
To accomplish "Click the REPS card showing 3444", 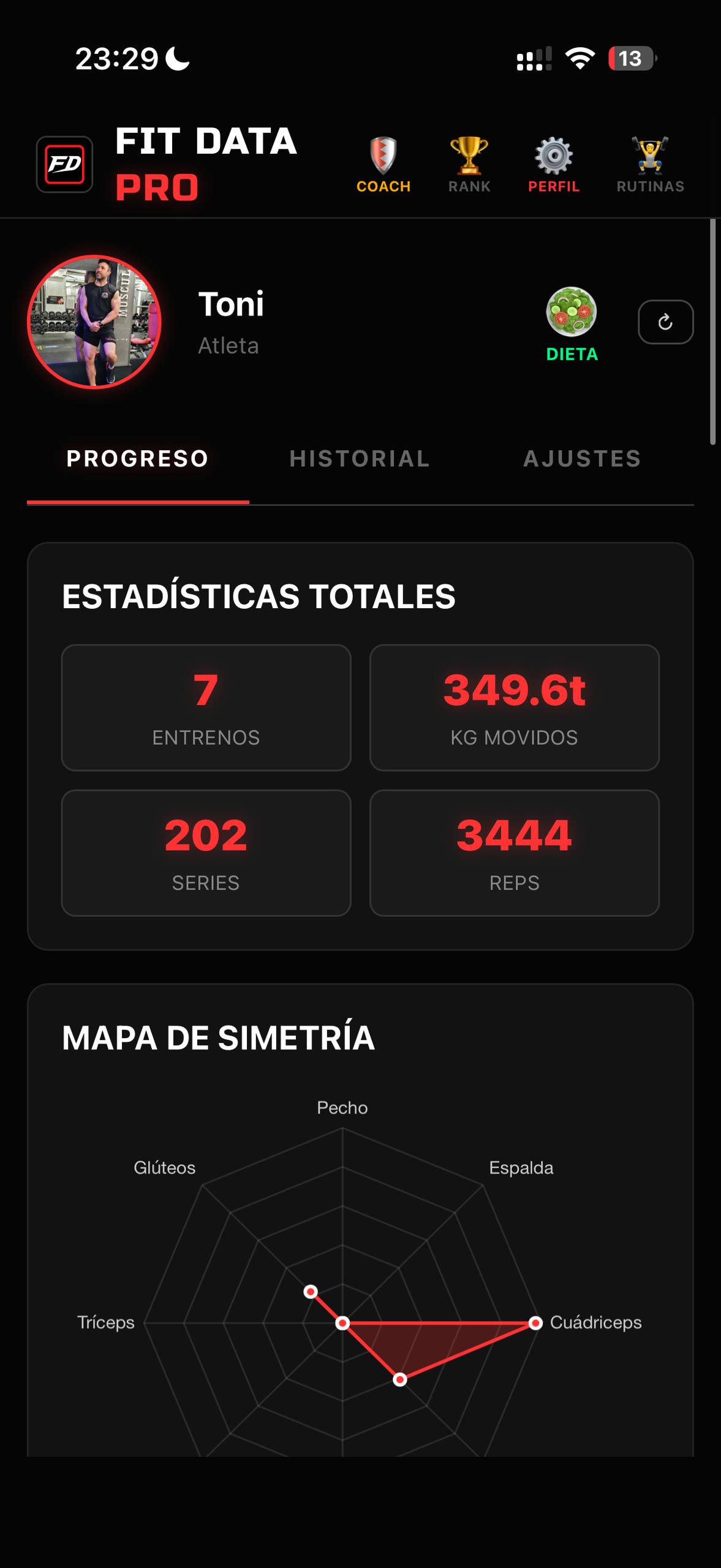I will point(515,853).
